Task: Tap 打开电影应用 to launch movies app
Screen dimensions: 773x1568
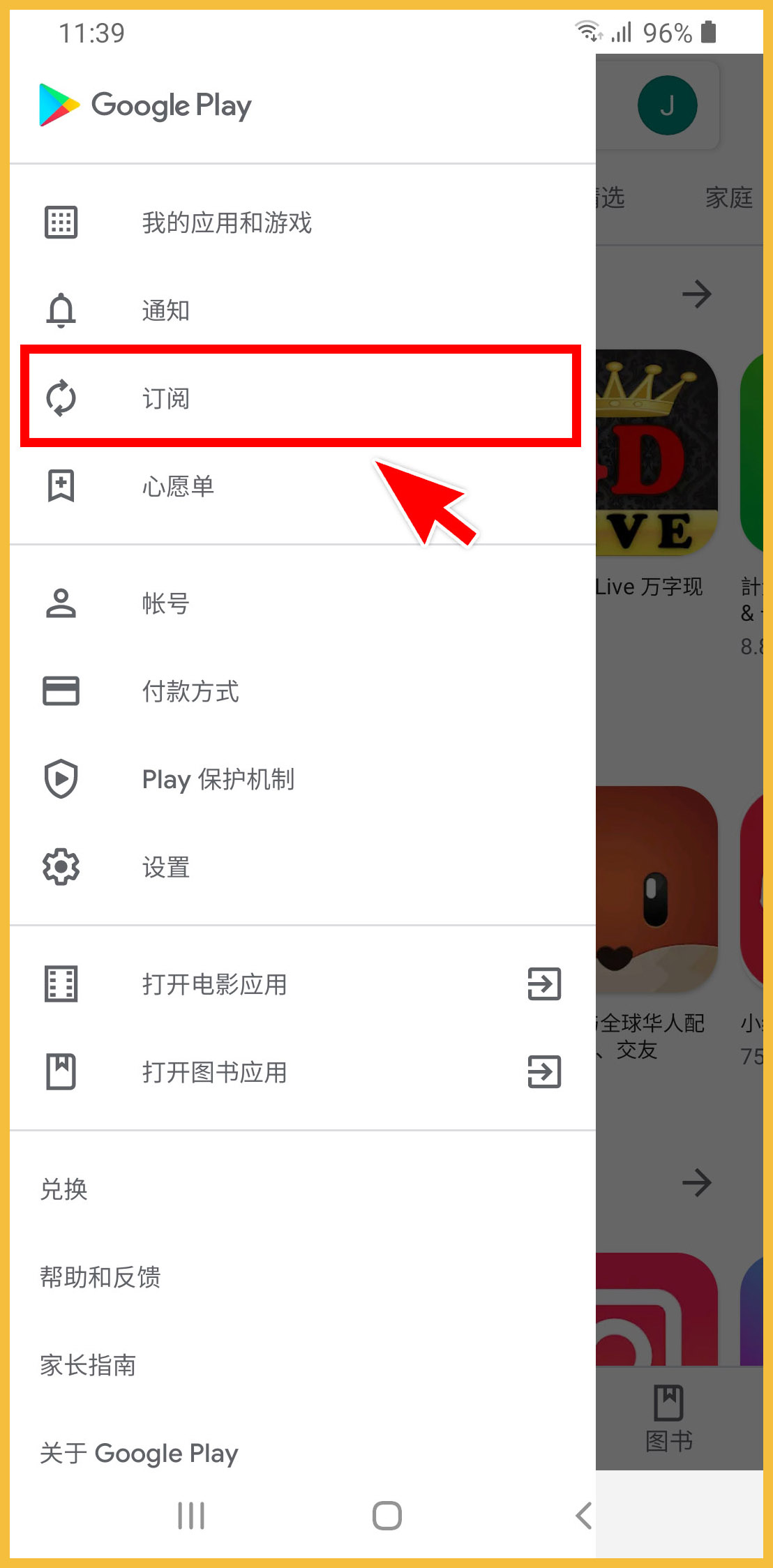Action: click(214, 984)
